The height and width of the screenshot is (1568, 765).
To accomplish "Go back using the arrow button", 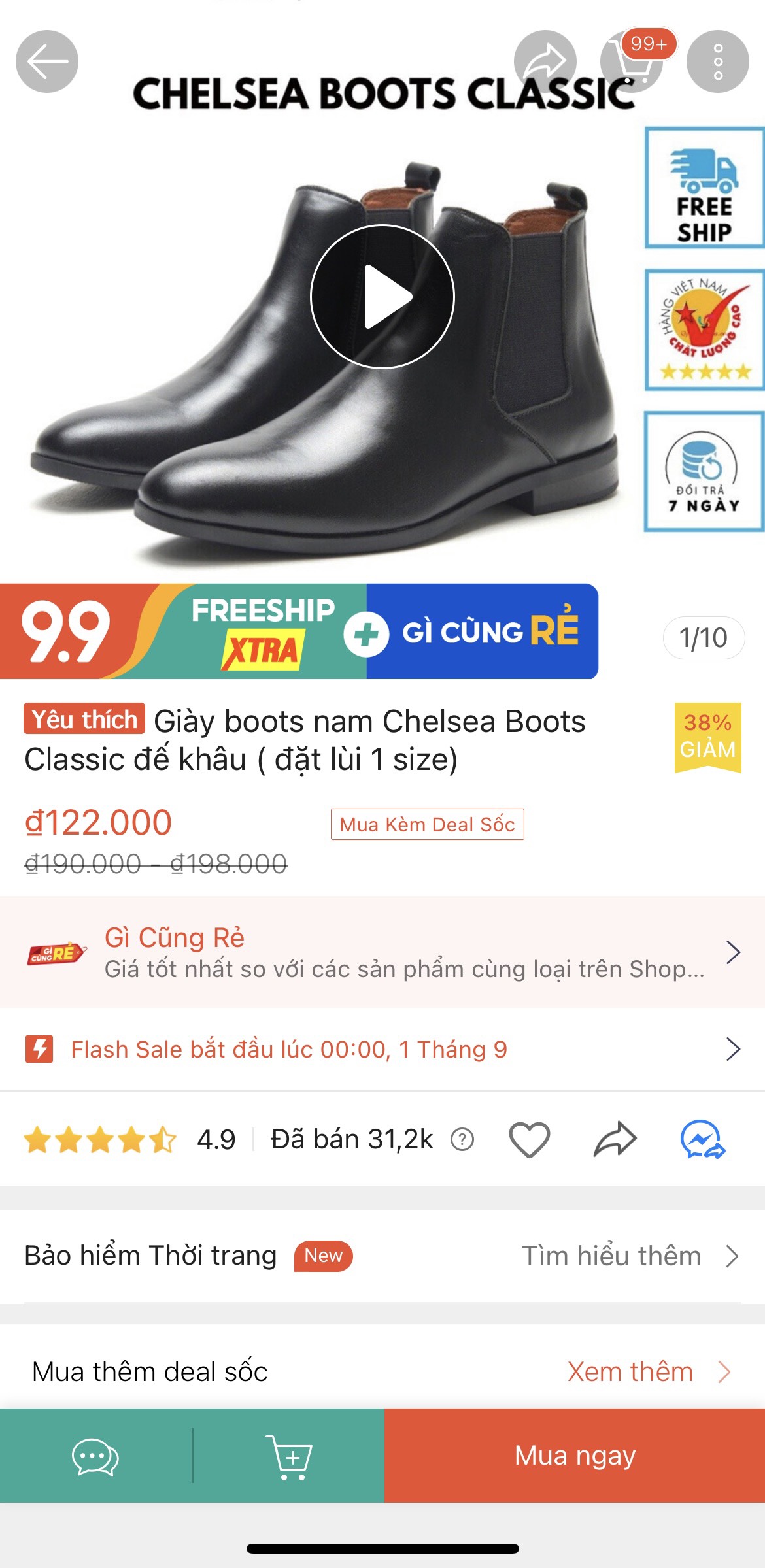I will click(x=47, y=61).
